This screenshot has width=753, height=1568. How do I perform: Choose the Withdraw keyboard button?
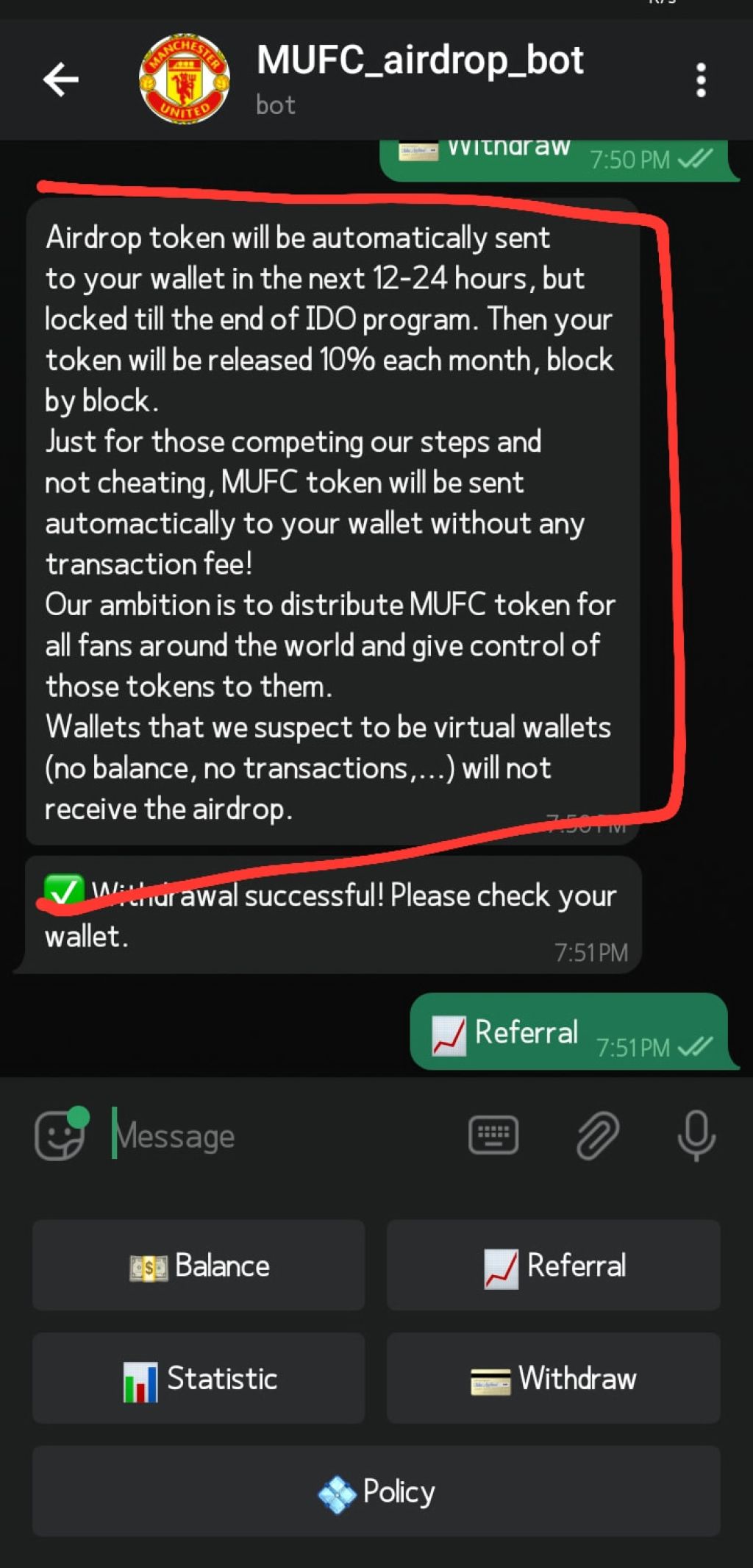click(553, 1378)
